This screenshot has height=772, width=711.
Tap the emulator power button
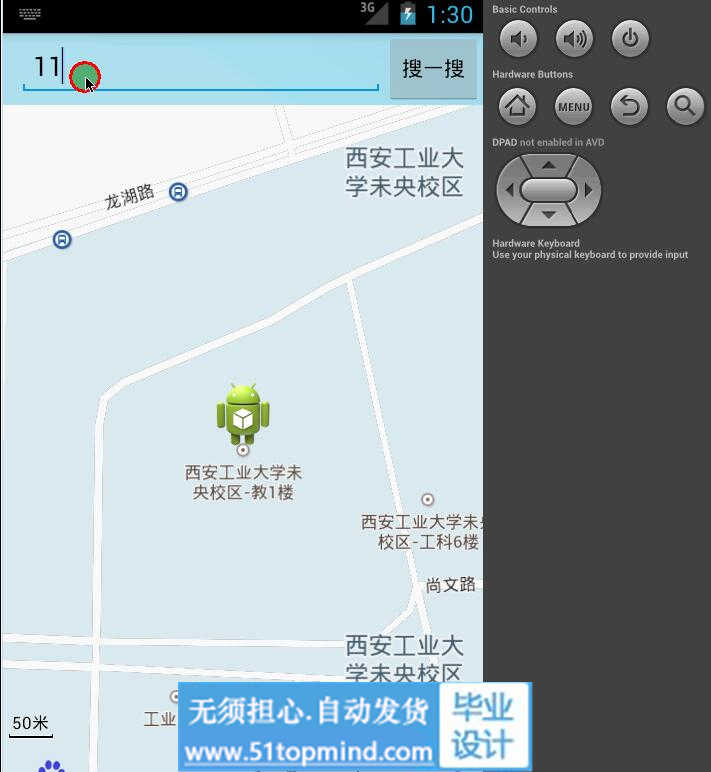tap(630, 40)
